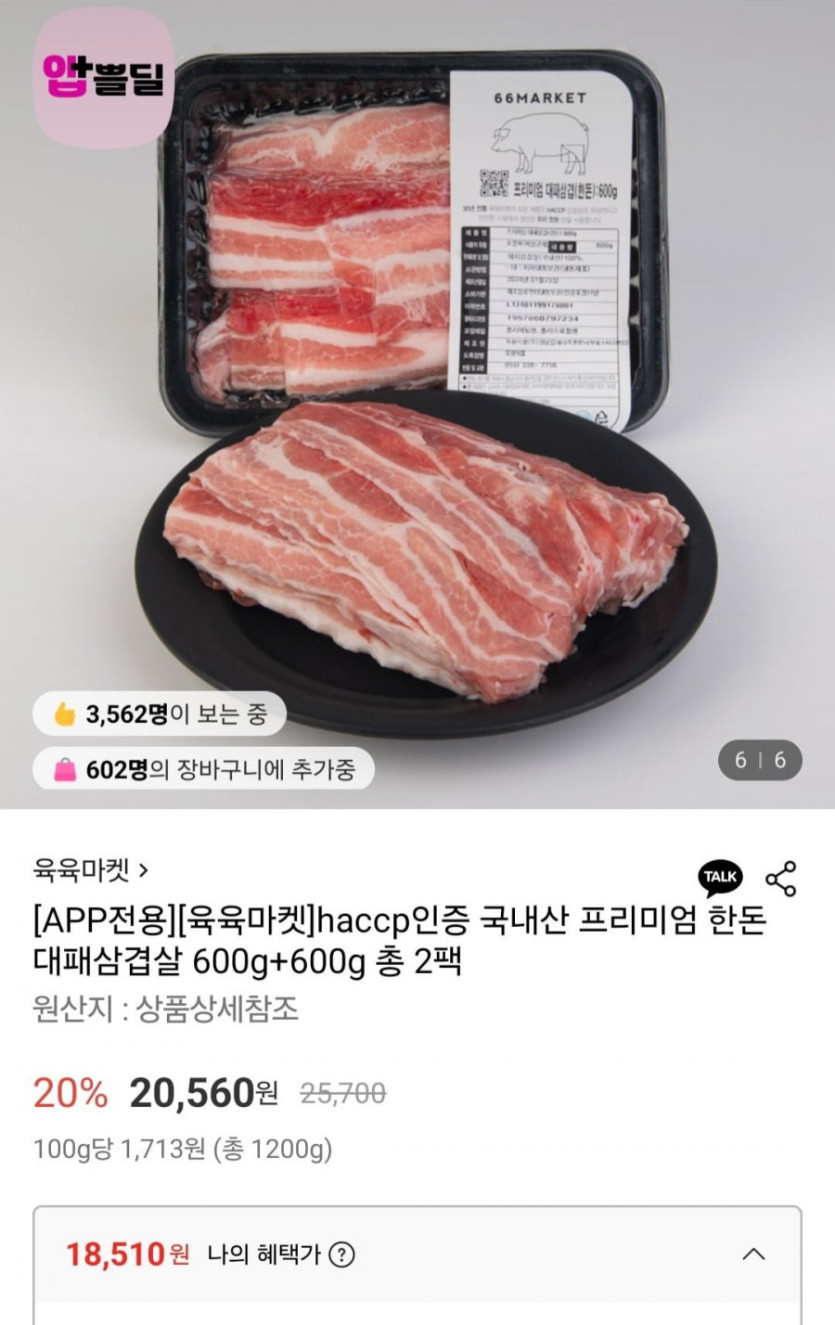Open the pork belly product image
Viewport: 835px width, 1325px height.
point(417,400)
